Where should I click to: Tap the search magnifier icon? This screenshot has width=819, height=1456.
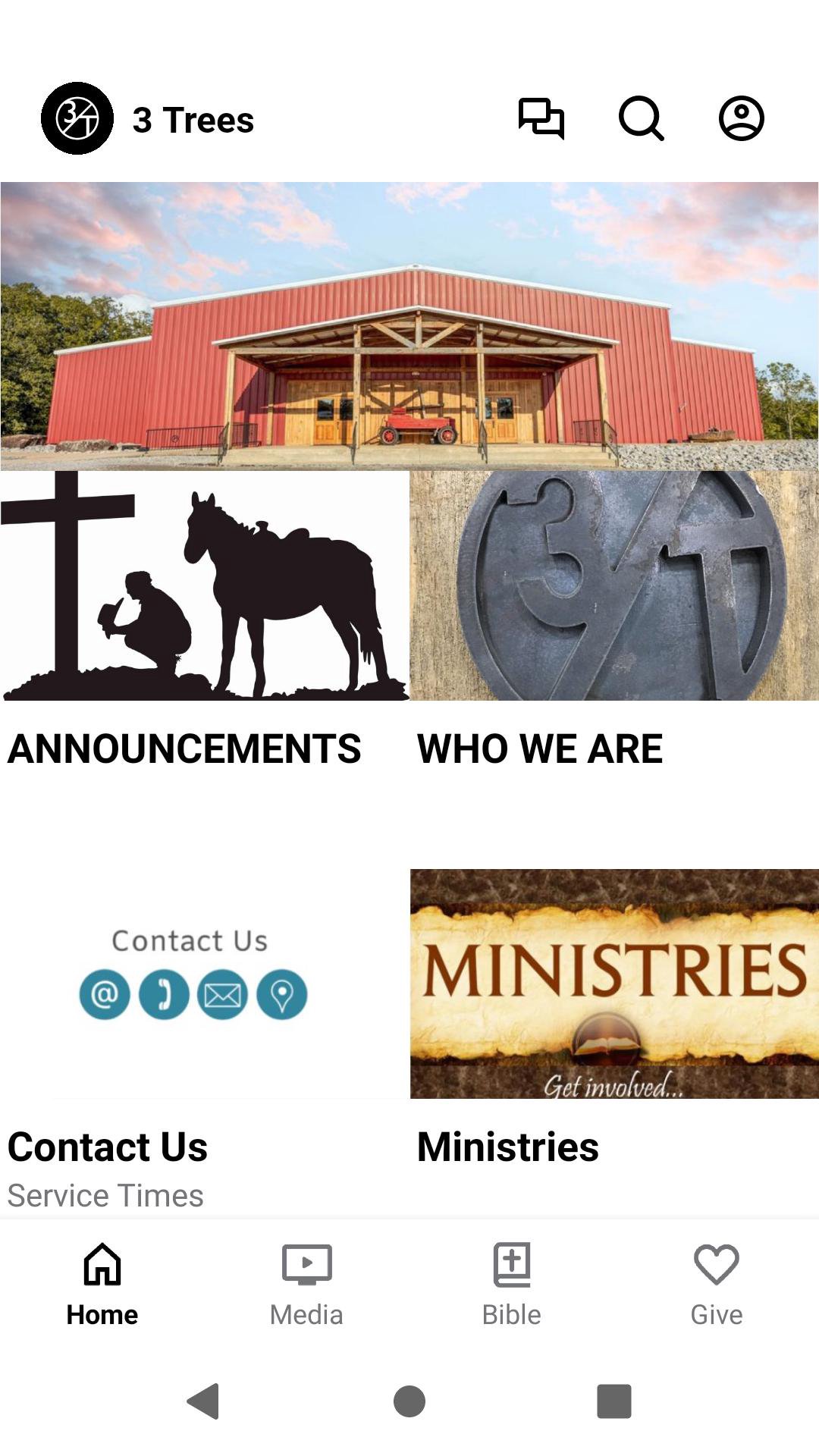(641, 119)
